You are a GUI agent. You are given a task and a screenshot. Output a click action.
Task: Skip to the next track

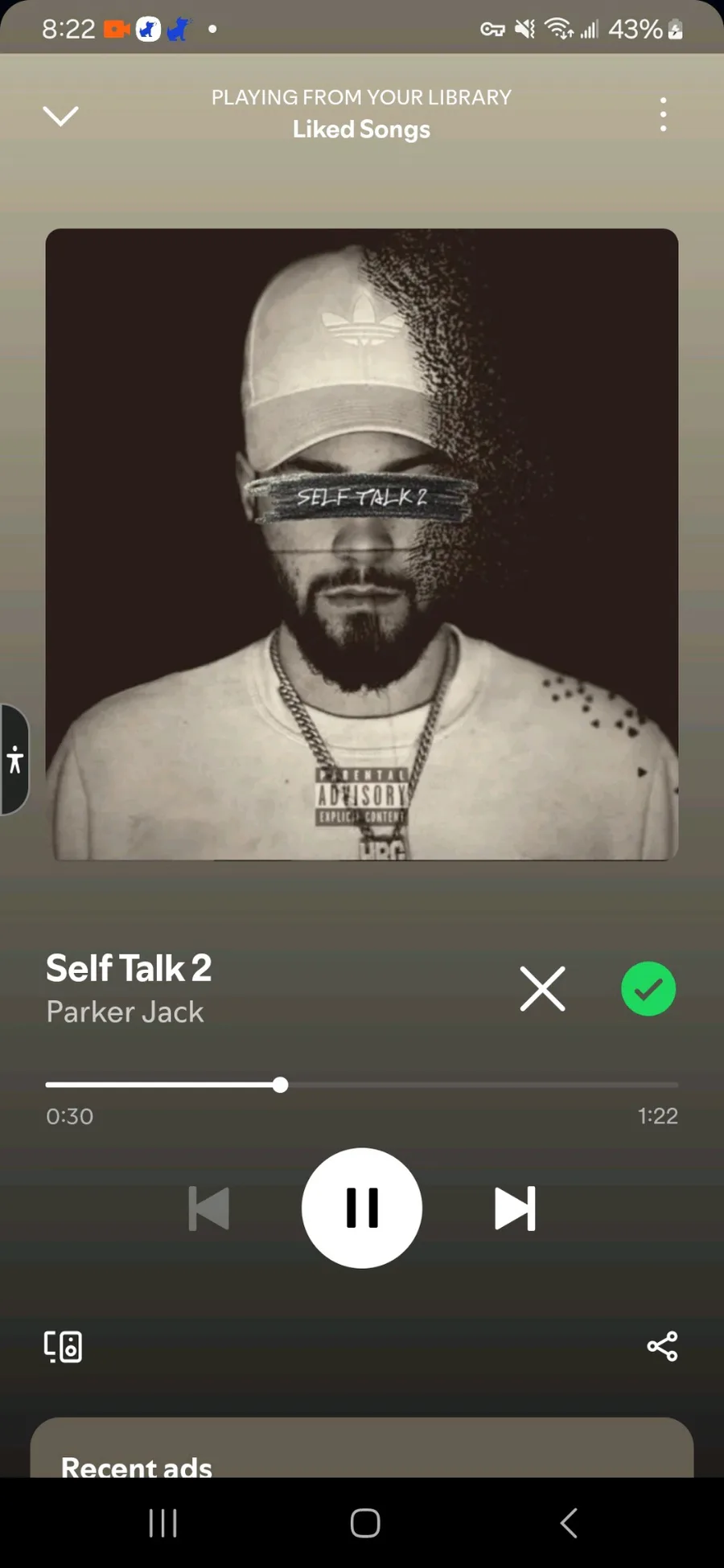click(515, 1208)
